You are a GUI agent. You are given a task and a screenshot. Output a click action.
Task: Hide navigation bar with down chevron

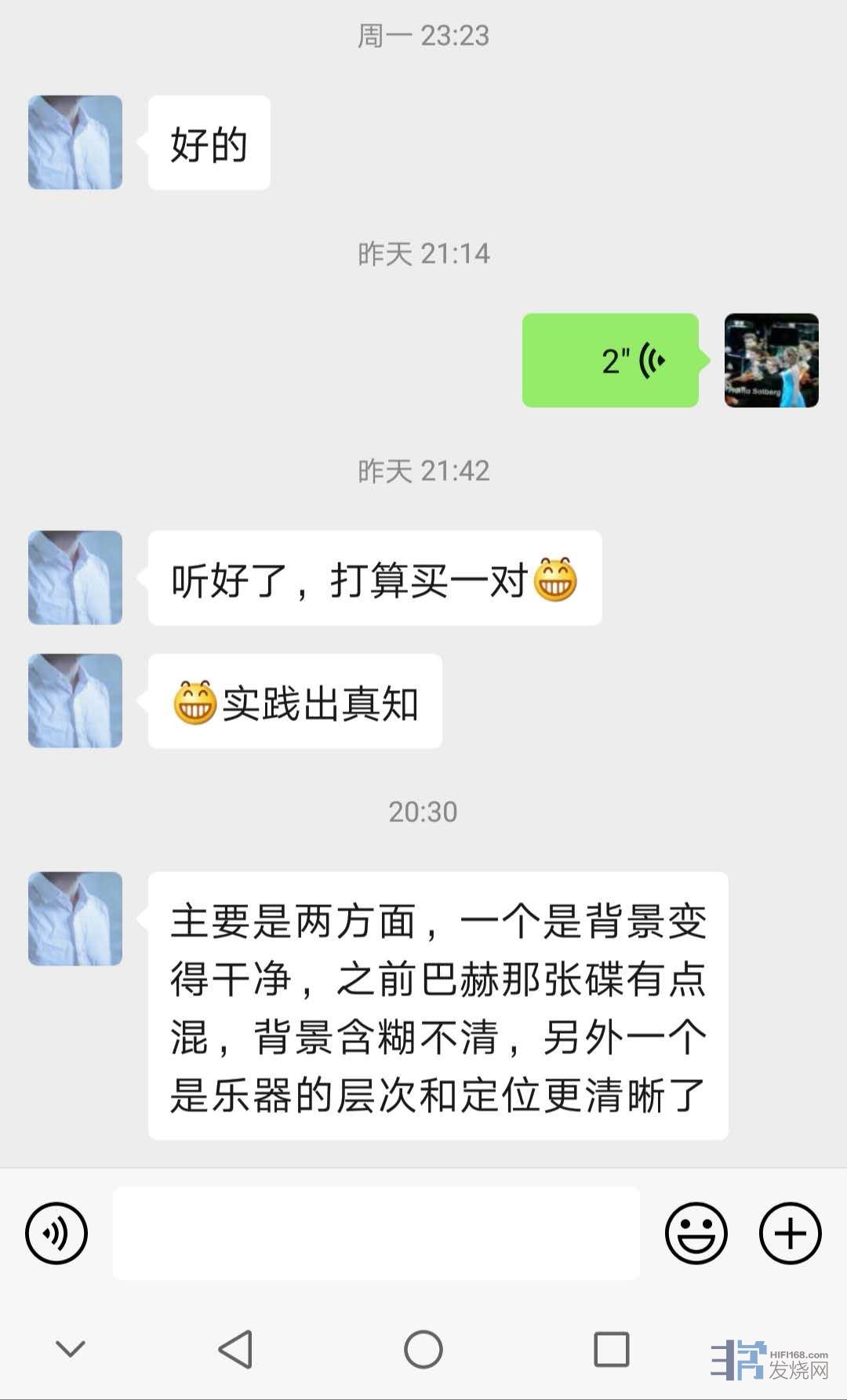tap(71, 1349)
